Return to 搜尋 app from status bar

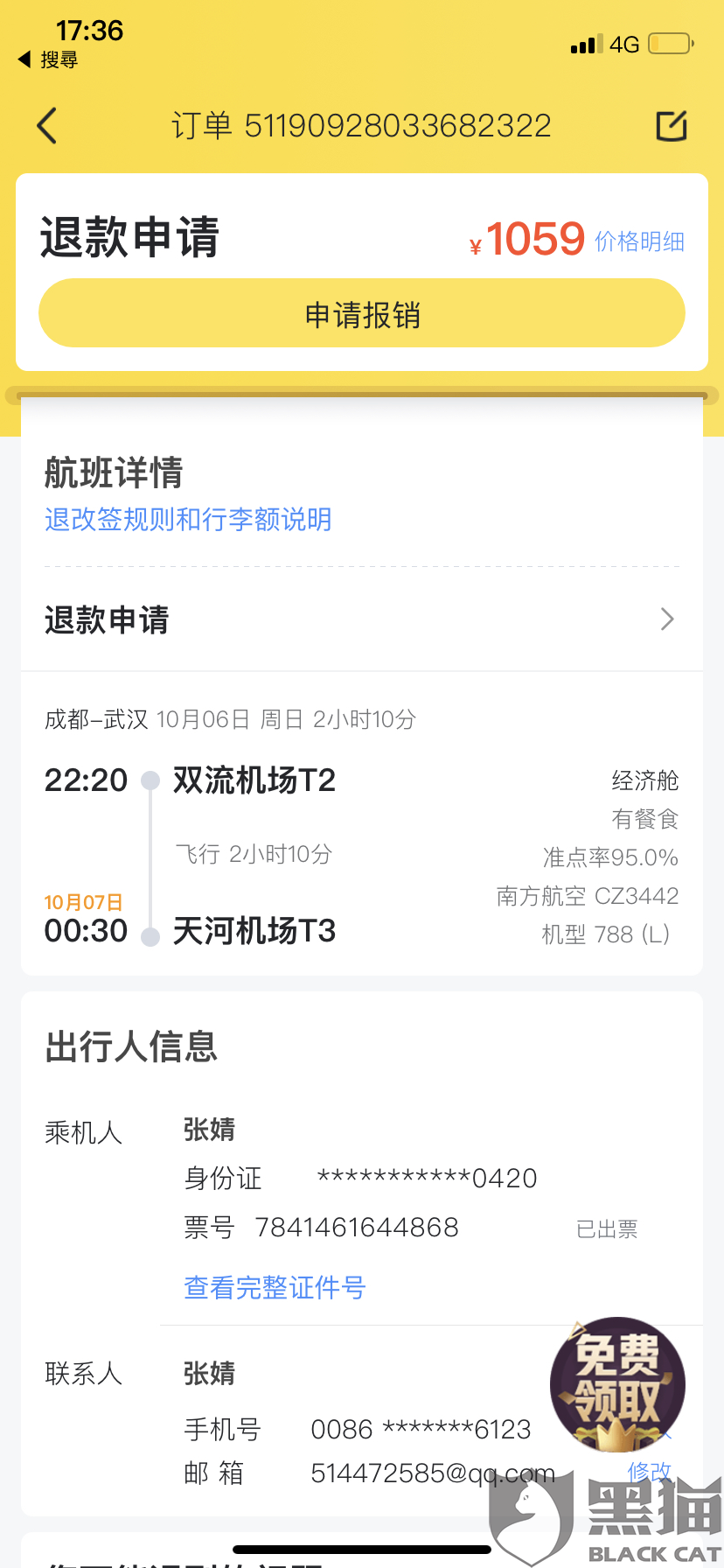[49, 59]
